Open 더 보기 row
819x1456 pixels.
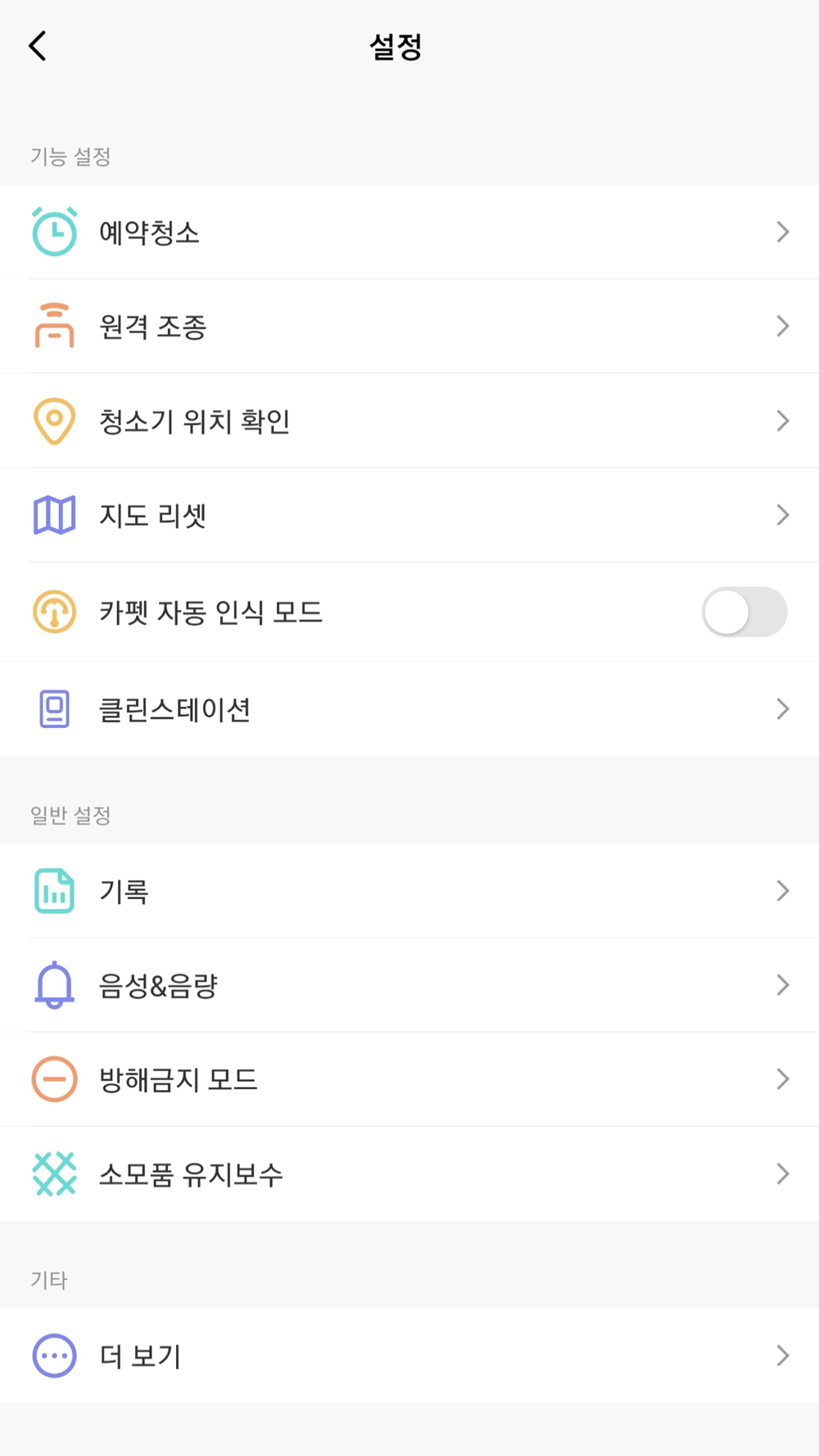(x=409, y=1355)
